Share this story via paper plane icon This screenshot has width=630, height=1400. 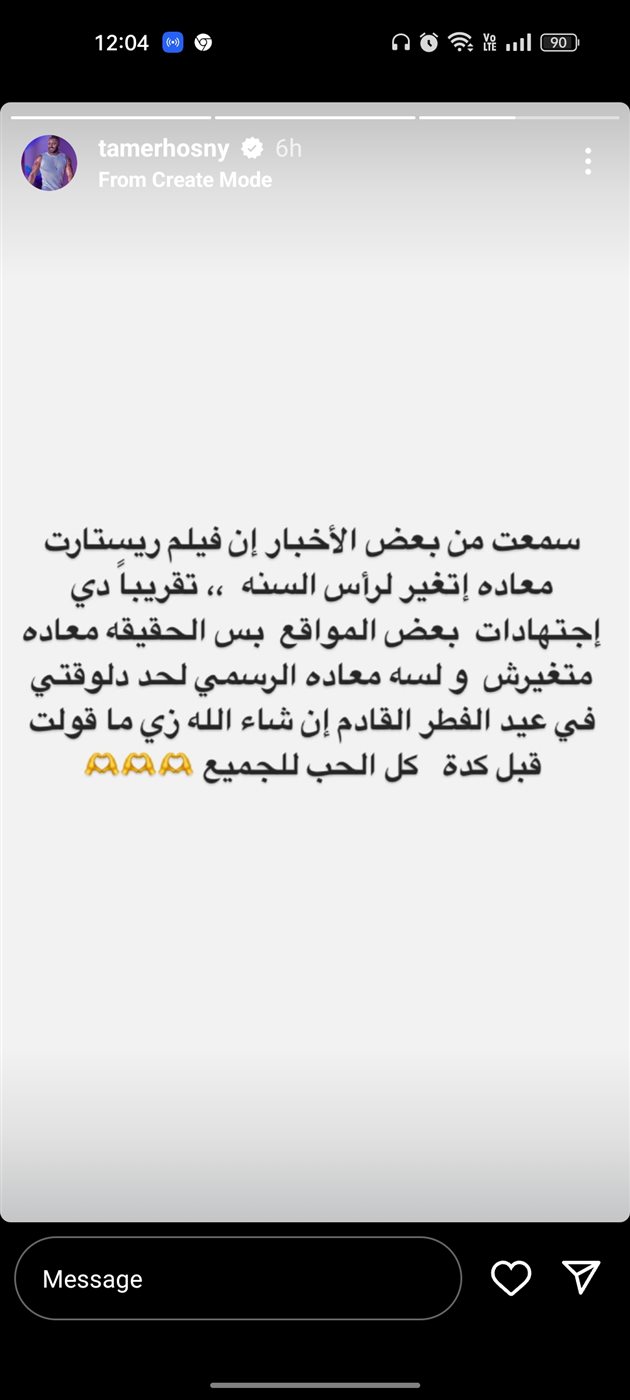(x=581, y=1277)
